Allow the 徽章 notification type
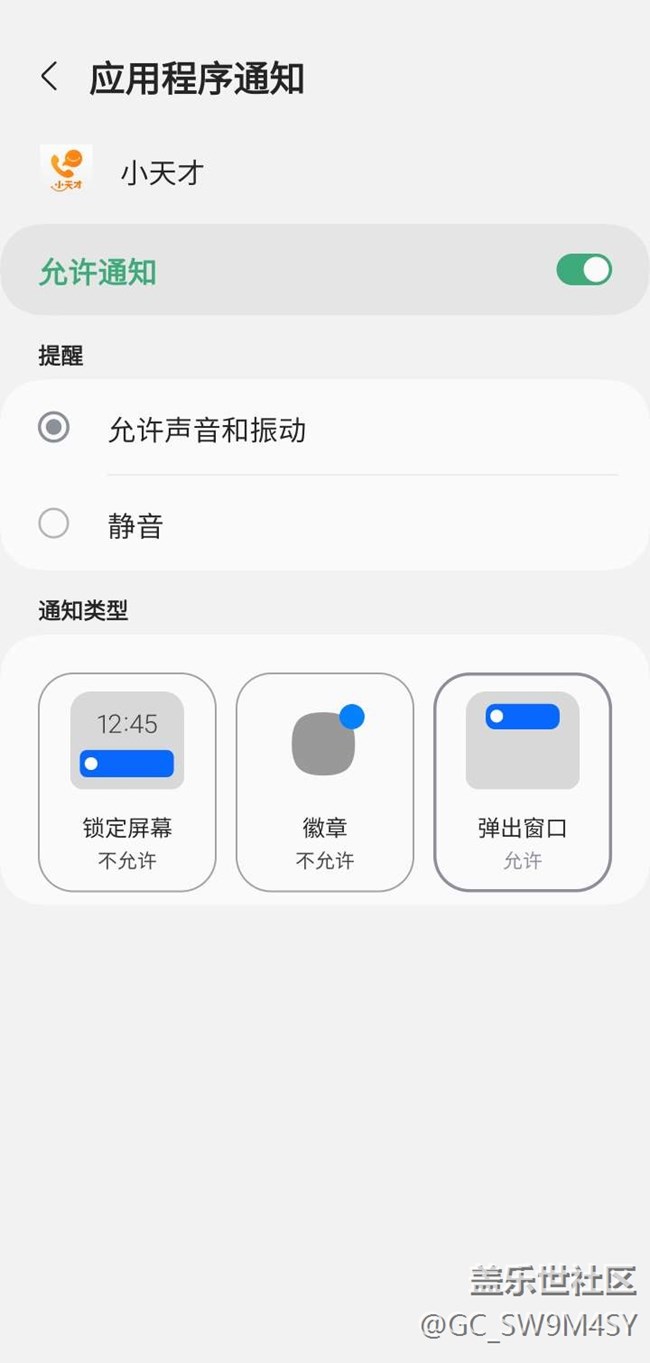650x1363 pixels. tap(325, 781)
